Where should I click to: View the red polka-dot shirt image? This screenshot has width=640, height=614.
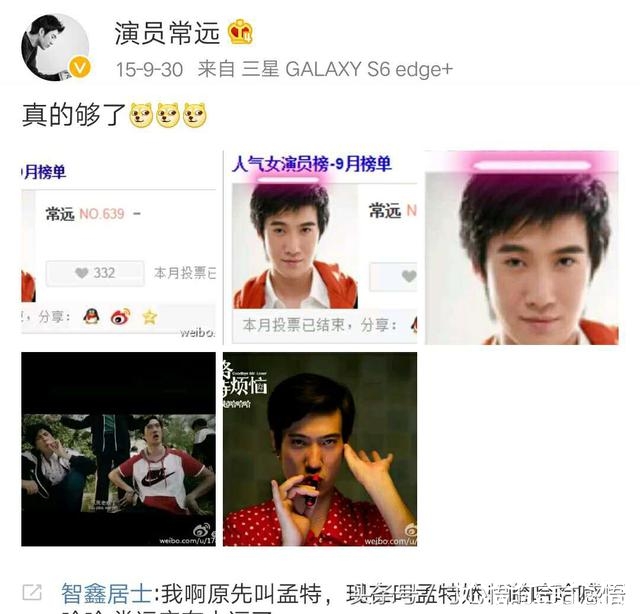pos(319,449)
